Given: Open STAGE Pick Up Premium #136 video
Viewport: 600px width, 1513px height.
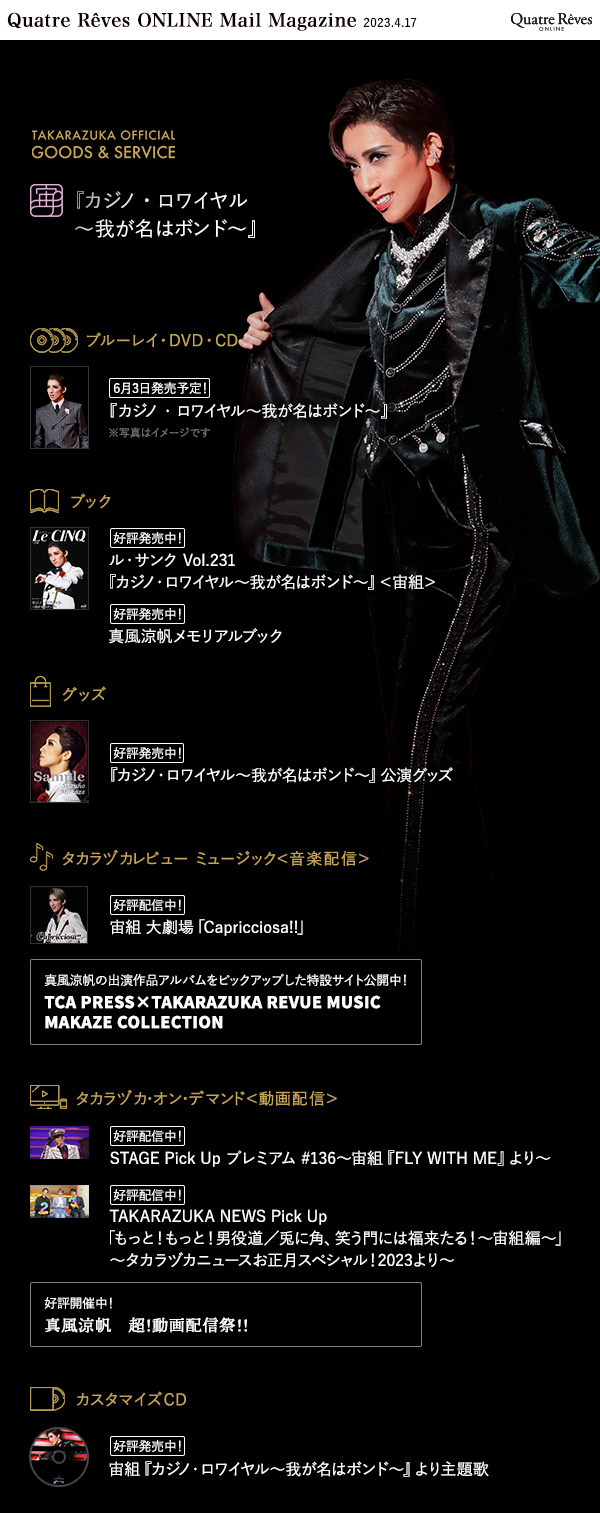Looking at the screenshot, I should click(330, 1158).
